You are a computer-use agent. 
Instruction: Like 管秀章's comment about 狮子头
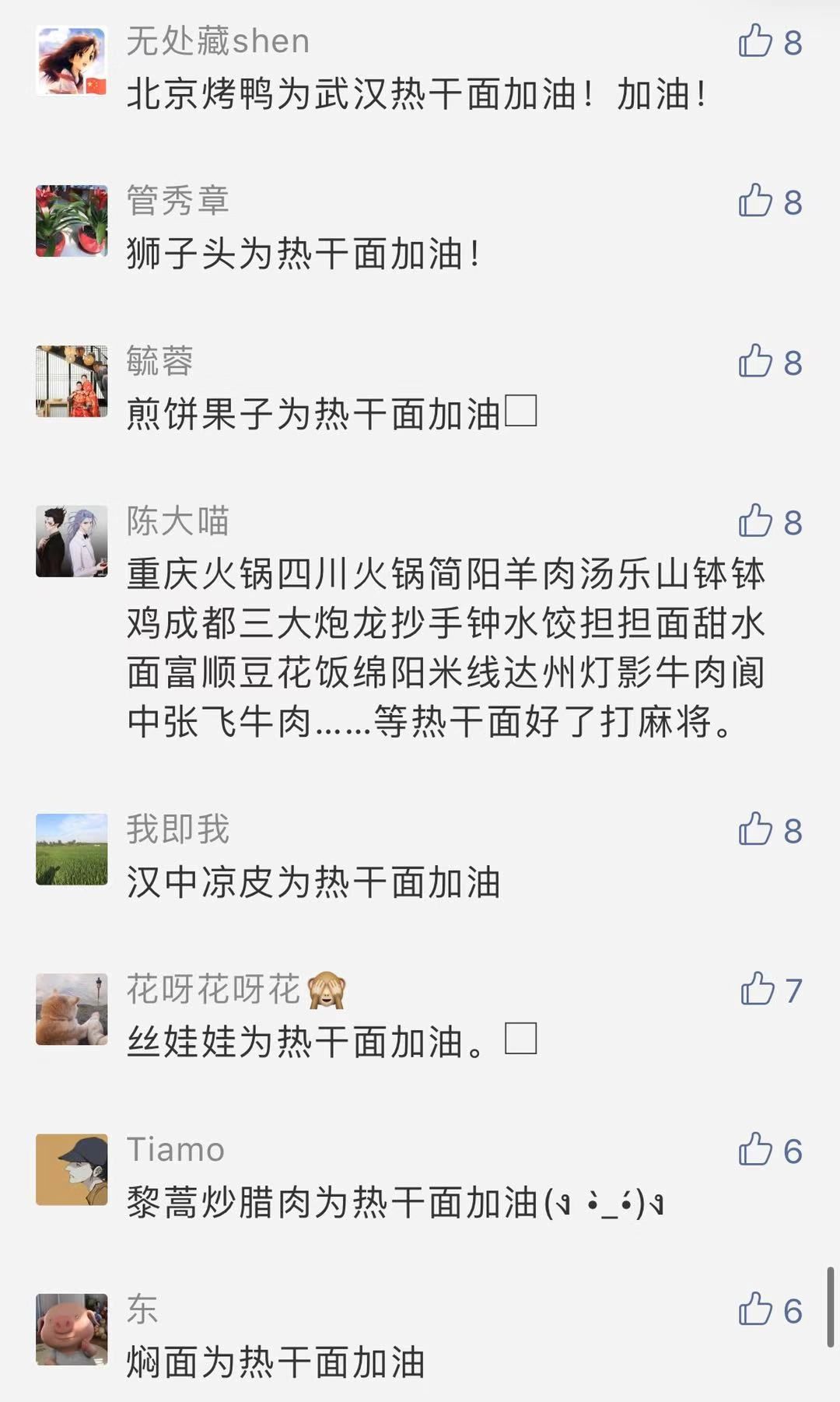coord(756,202)
